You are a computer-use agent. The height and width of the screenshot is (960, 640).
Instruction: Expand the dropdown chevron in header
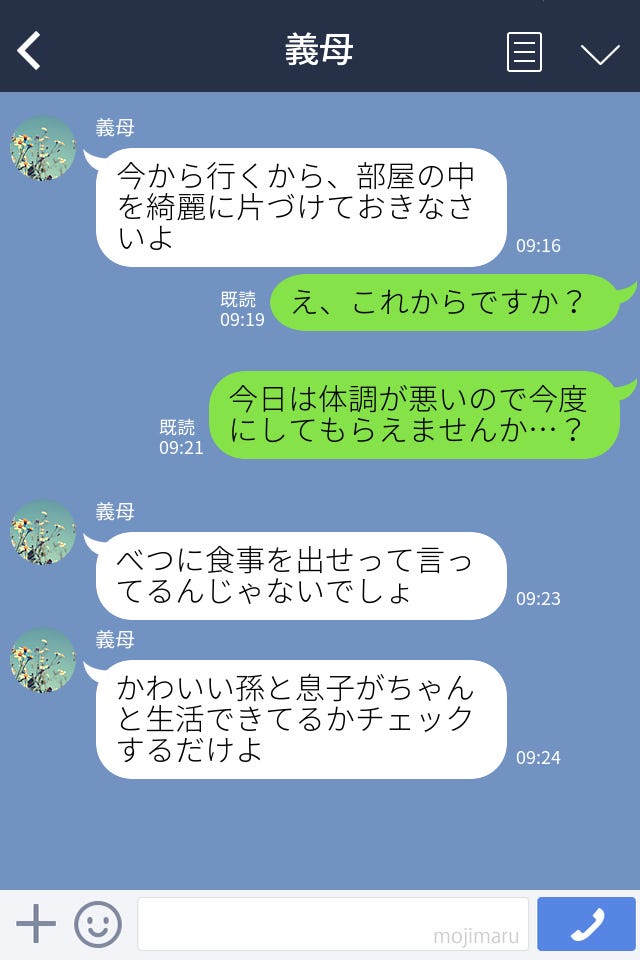tap(600, 54)
